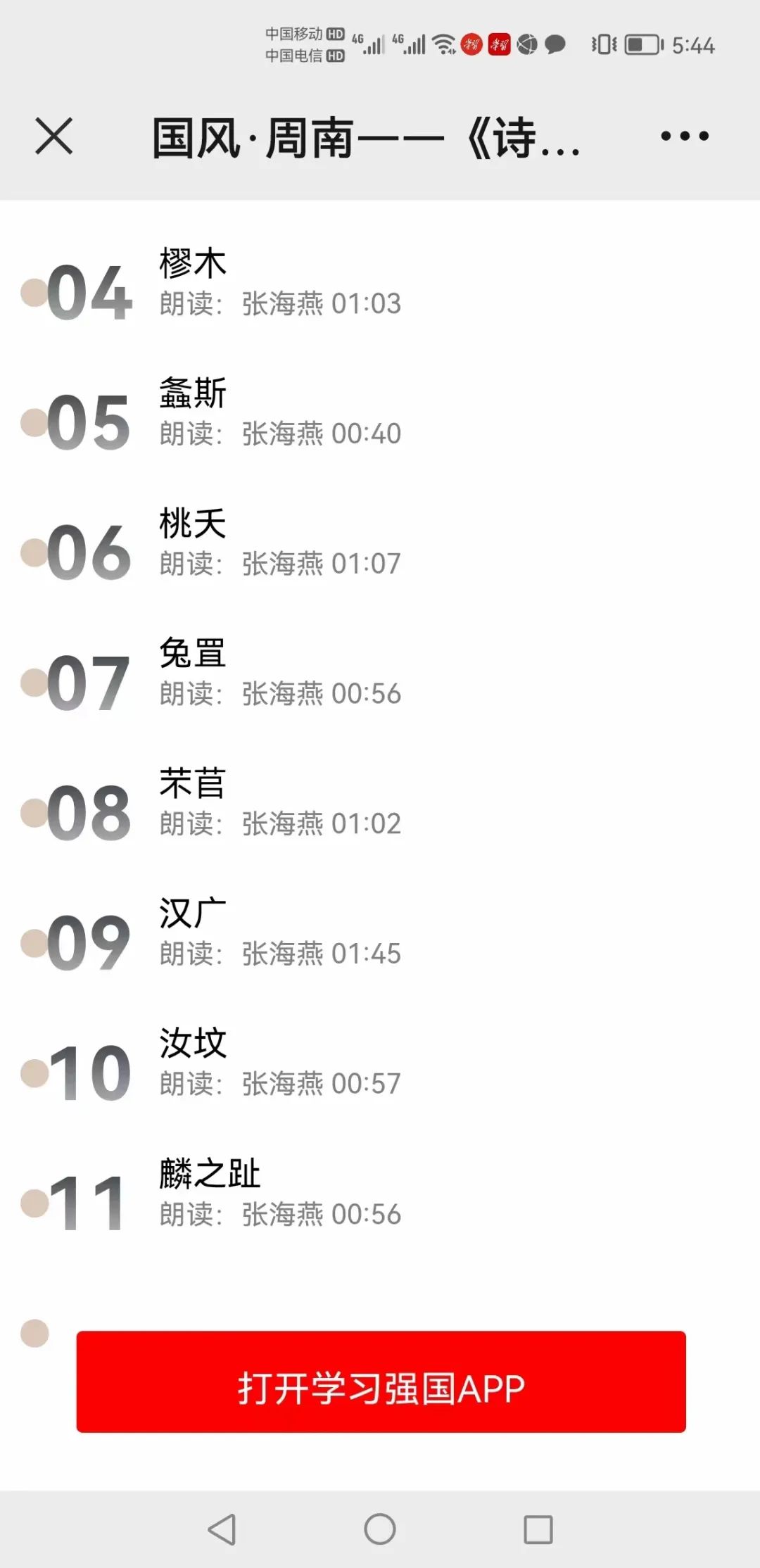Play track 04 樛木
Screen dimensions: 760x1568
(280, 283)
